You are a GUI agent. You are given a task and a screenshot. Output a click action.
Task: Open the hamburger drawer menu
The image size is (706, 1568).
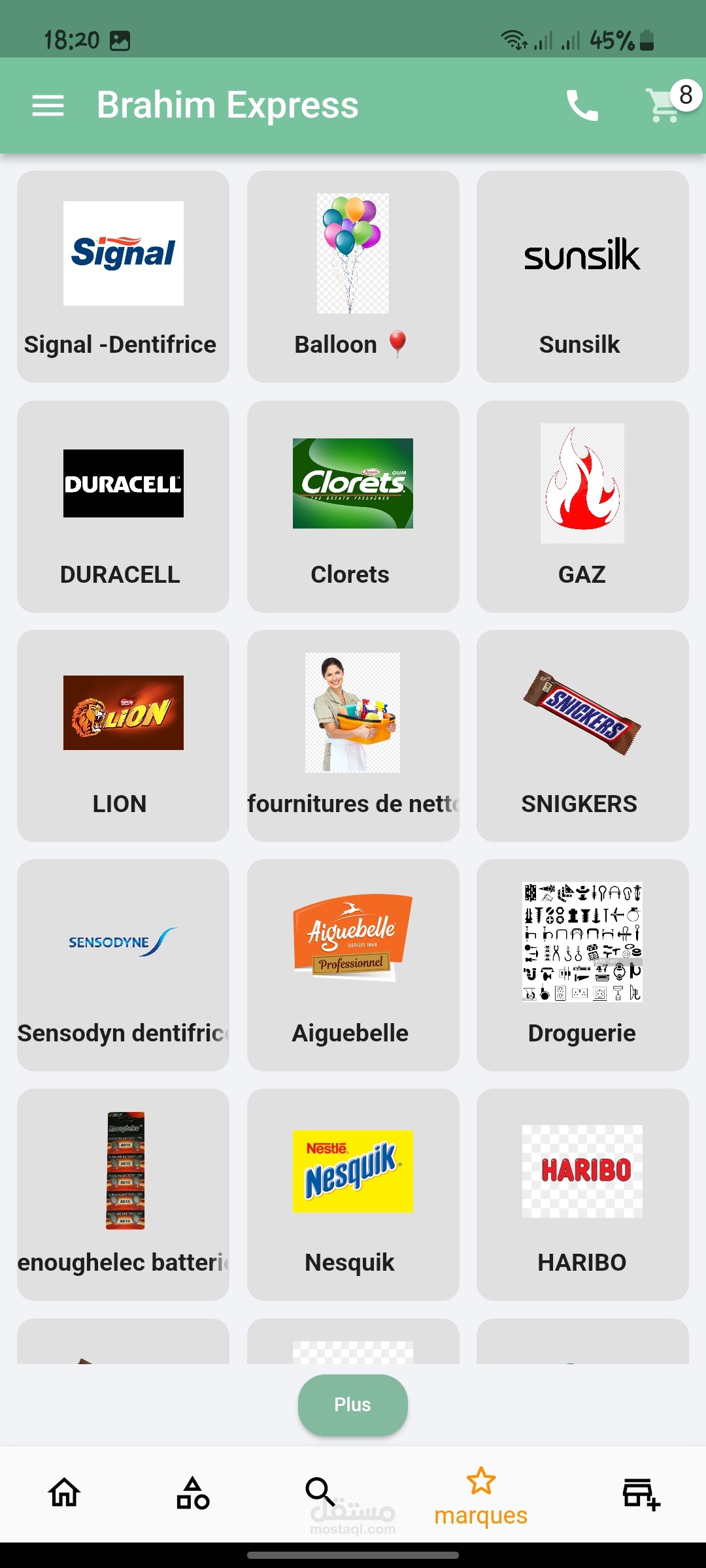(48, 105)
